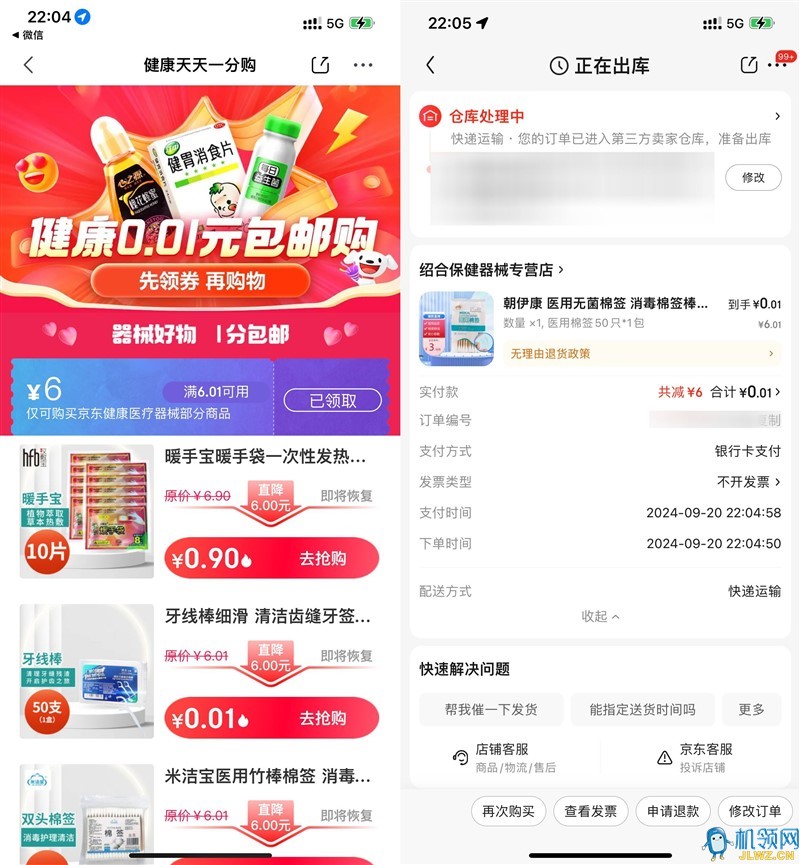Tap 能指定送货时间吗

click(x=642, y=709)
